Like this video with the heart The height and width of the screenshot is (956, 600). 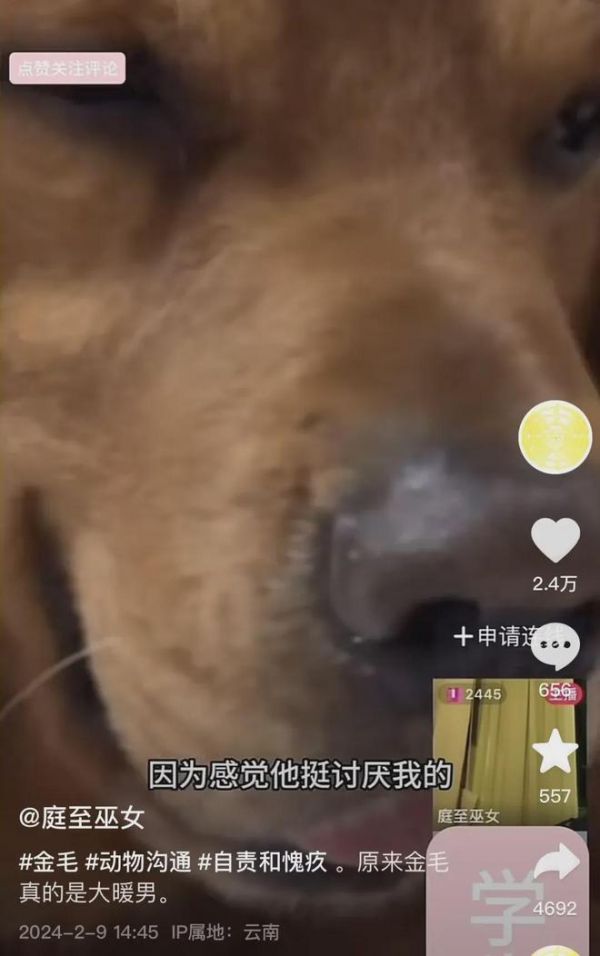click(x=555, y=541)
